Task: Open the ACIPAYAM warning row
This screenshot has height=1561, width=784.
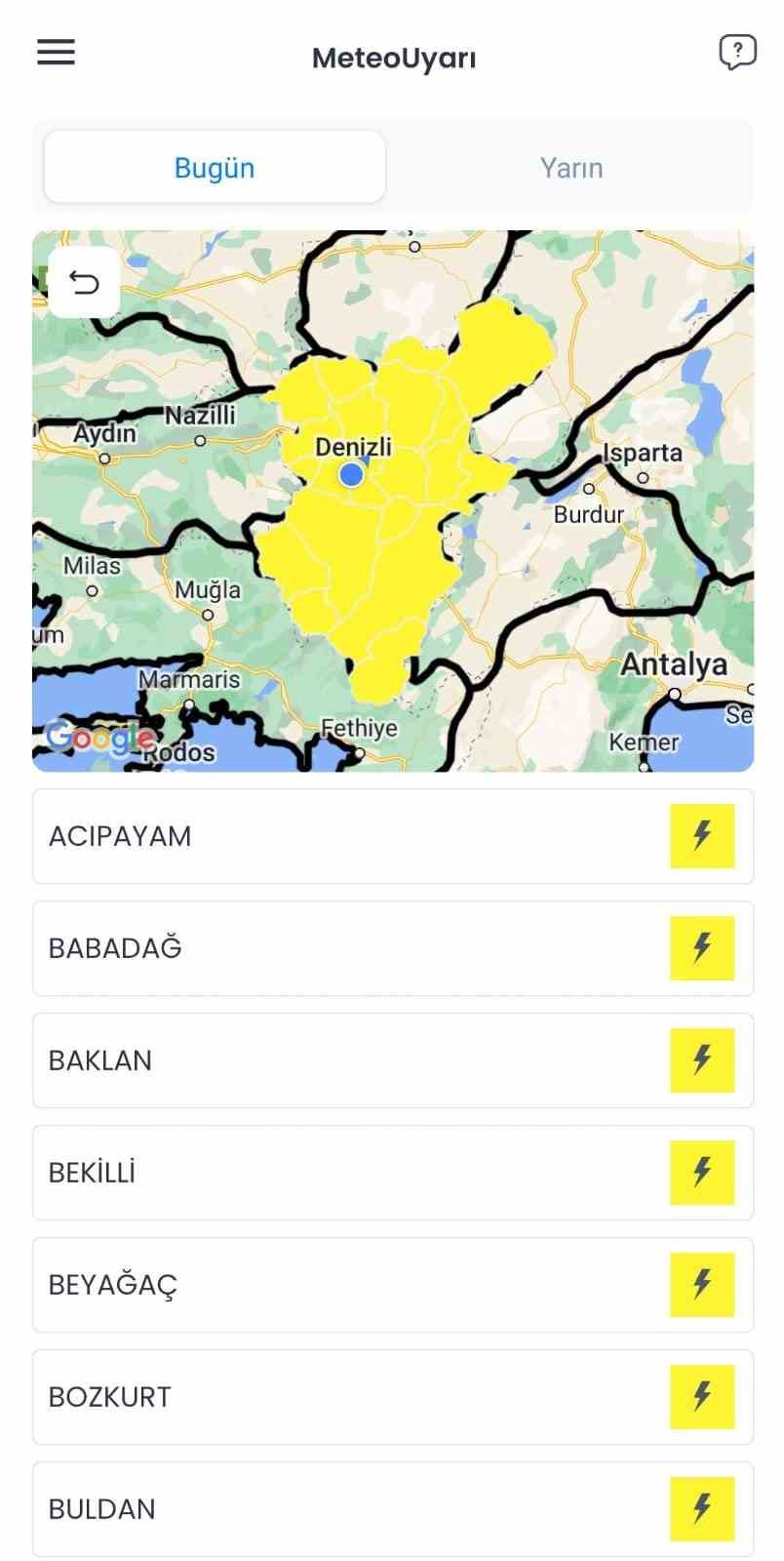Action: coord(392,836)
